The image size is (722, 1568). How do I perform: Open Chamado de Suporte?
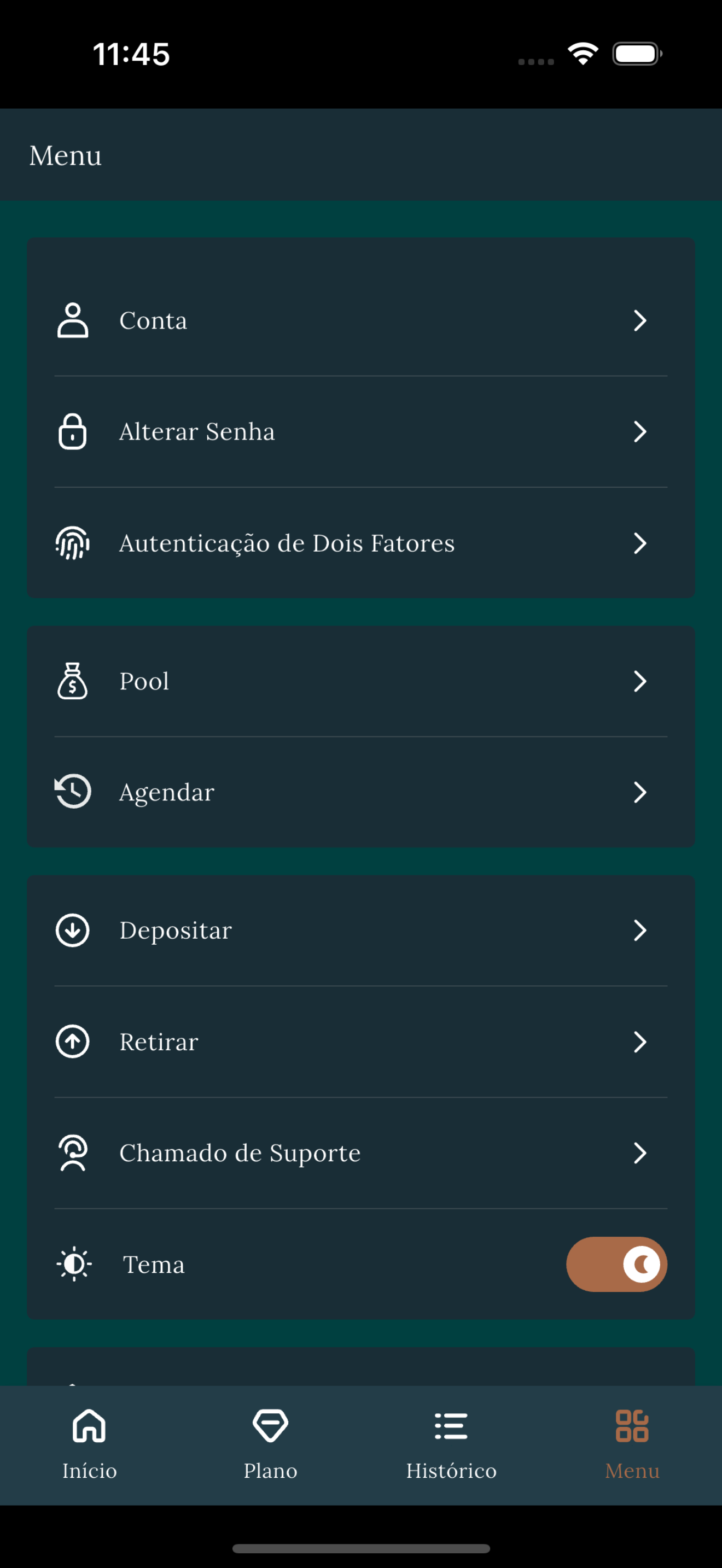pos(361,1153)
